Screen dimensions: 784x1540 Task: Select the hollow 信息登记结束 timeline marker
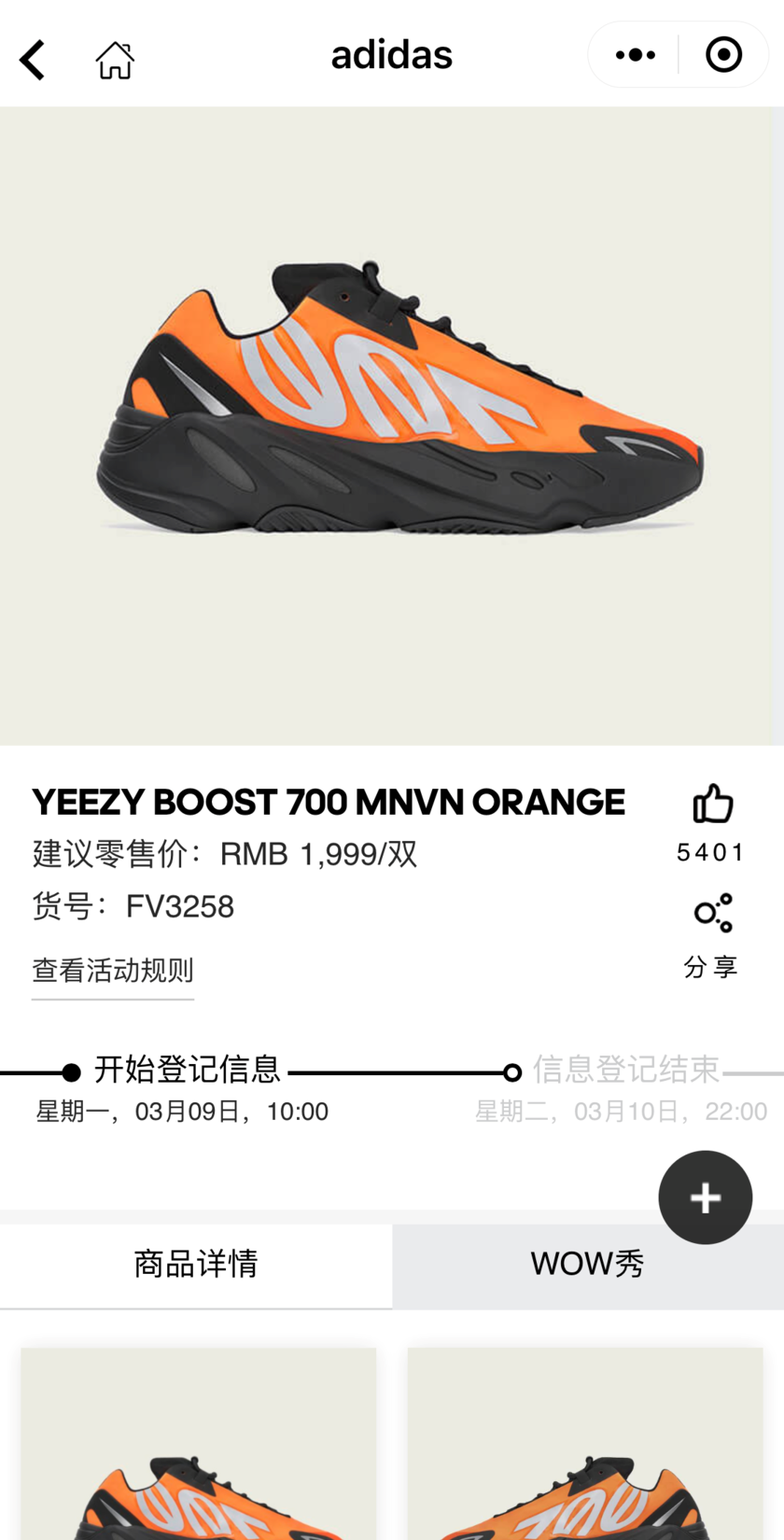tap(511, 1071)
